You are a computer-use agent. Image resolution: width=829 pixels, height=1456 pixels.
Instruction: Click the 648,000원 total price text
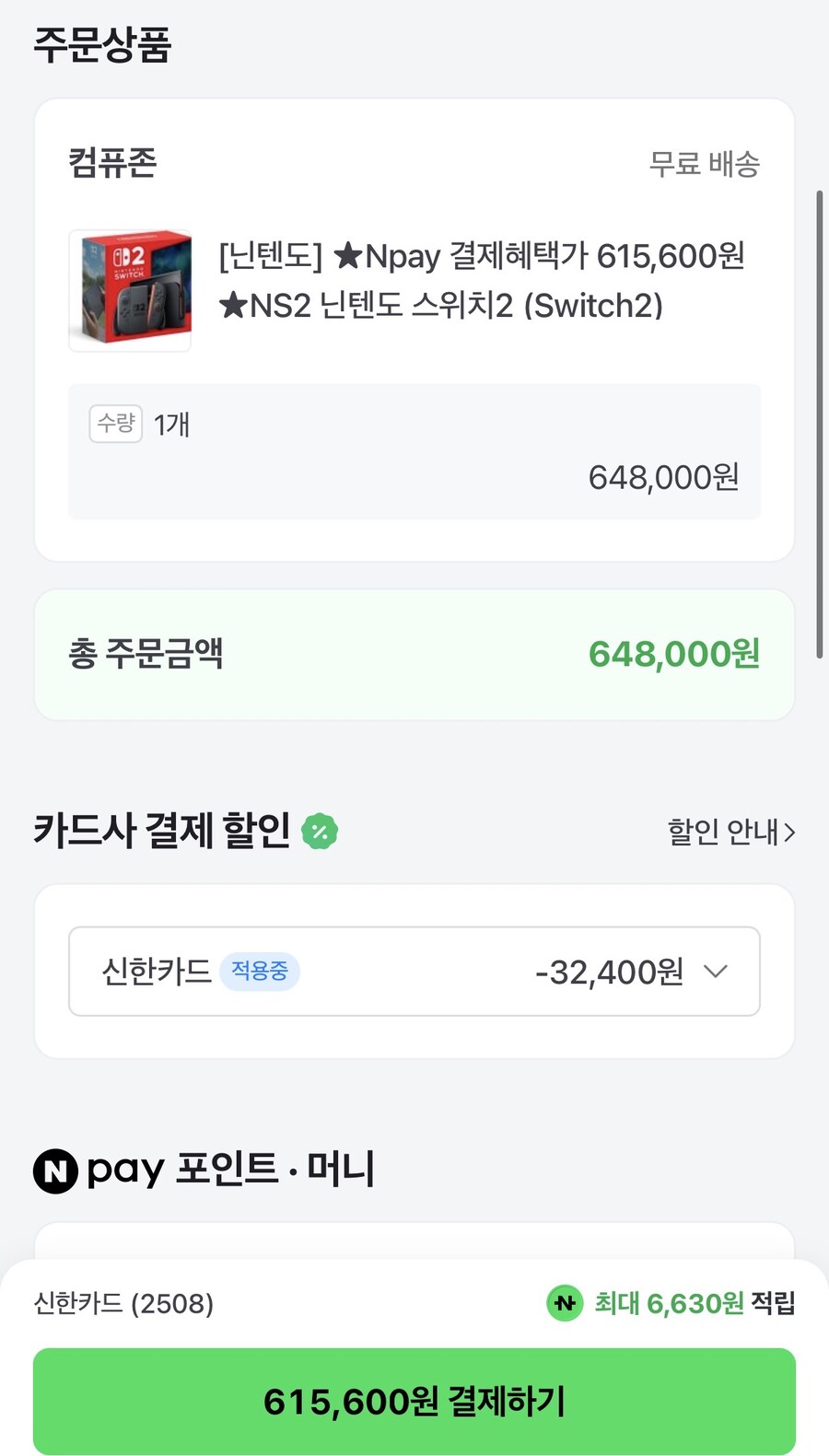pyautogui.click(x=673, y=654)
